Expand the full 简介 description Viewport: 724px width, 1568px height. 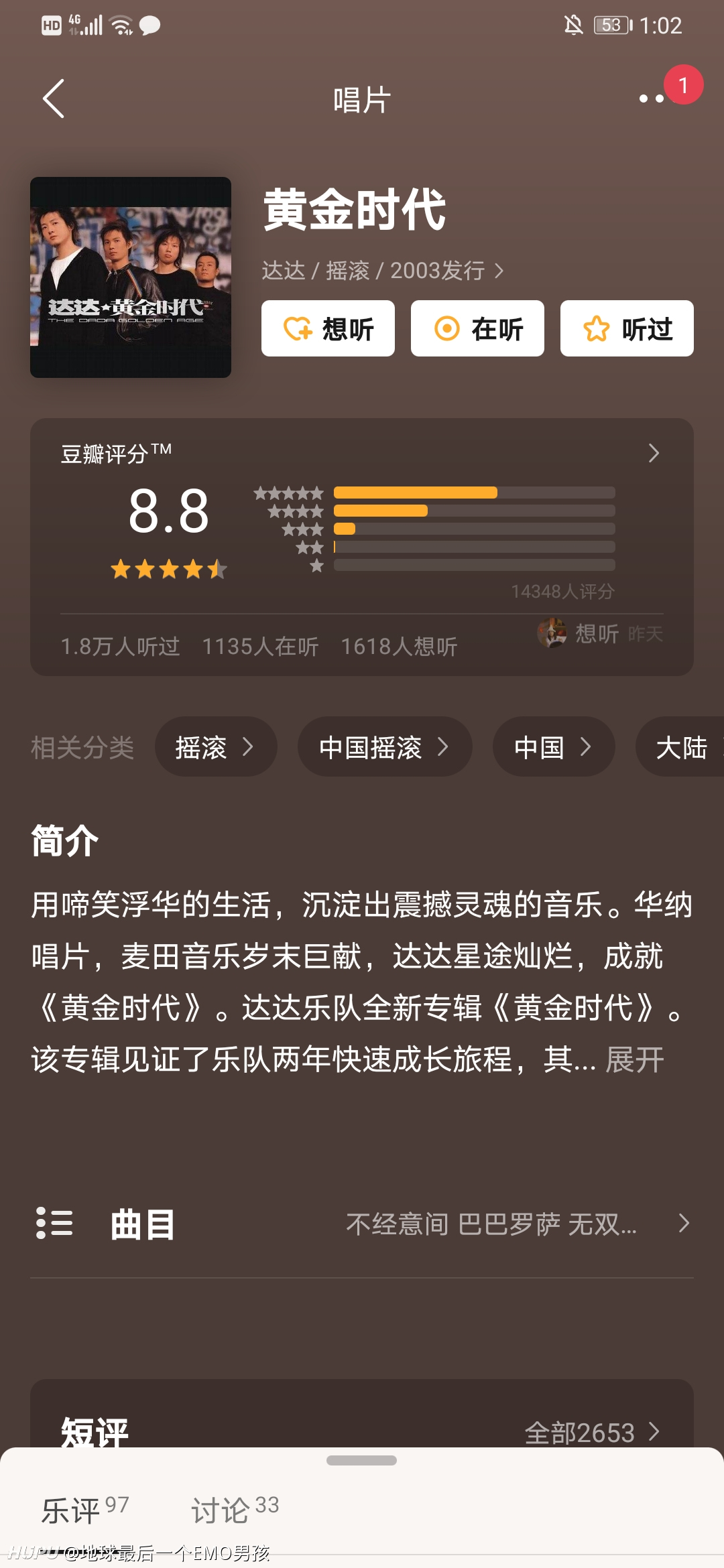(x=634, y=1059)
